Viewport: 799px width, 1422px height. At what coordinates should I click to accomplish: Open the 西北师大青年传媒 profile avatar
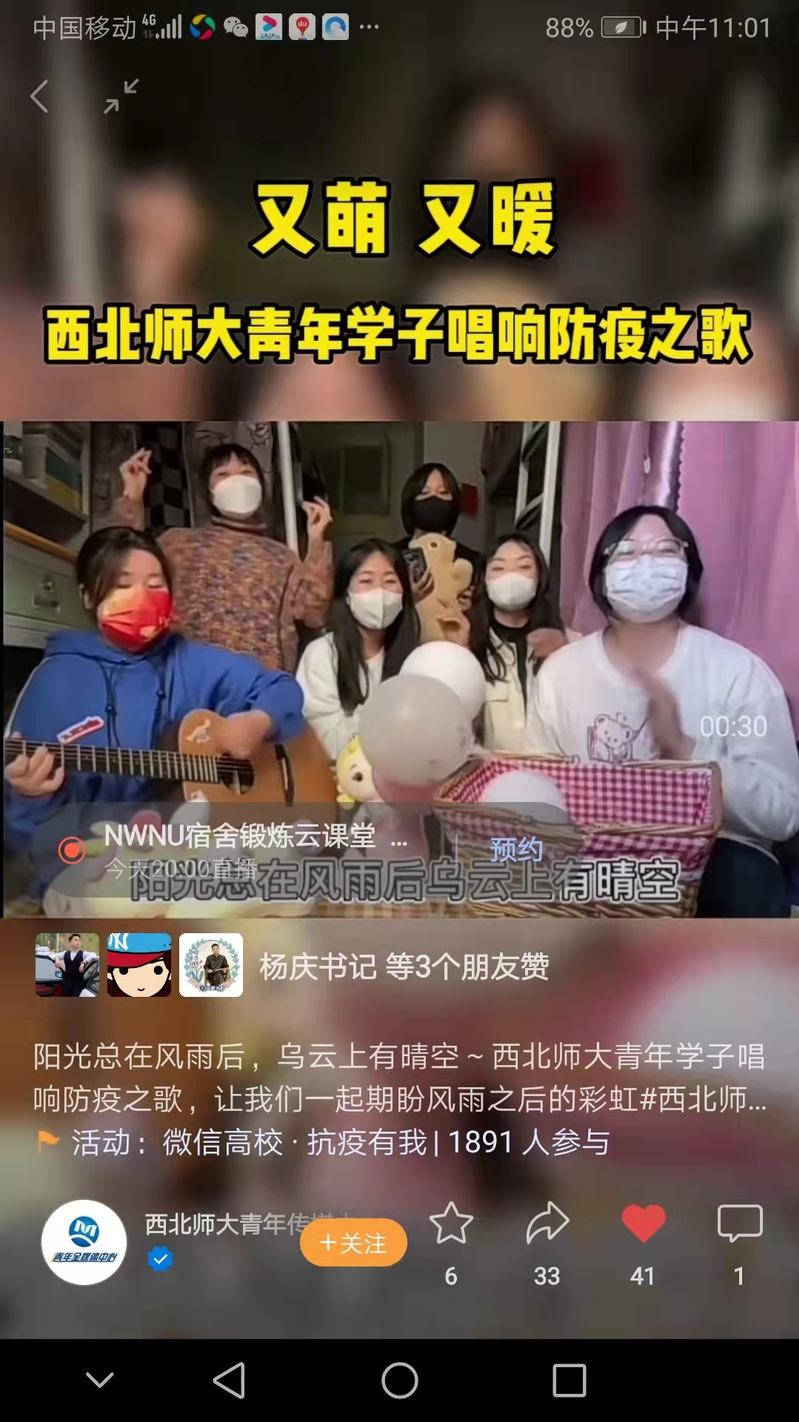[x=84, y=1242]
